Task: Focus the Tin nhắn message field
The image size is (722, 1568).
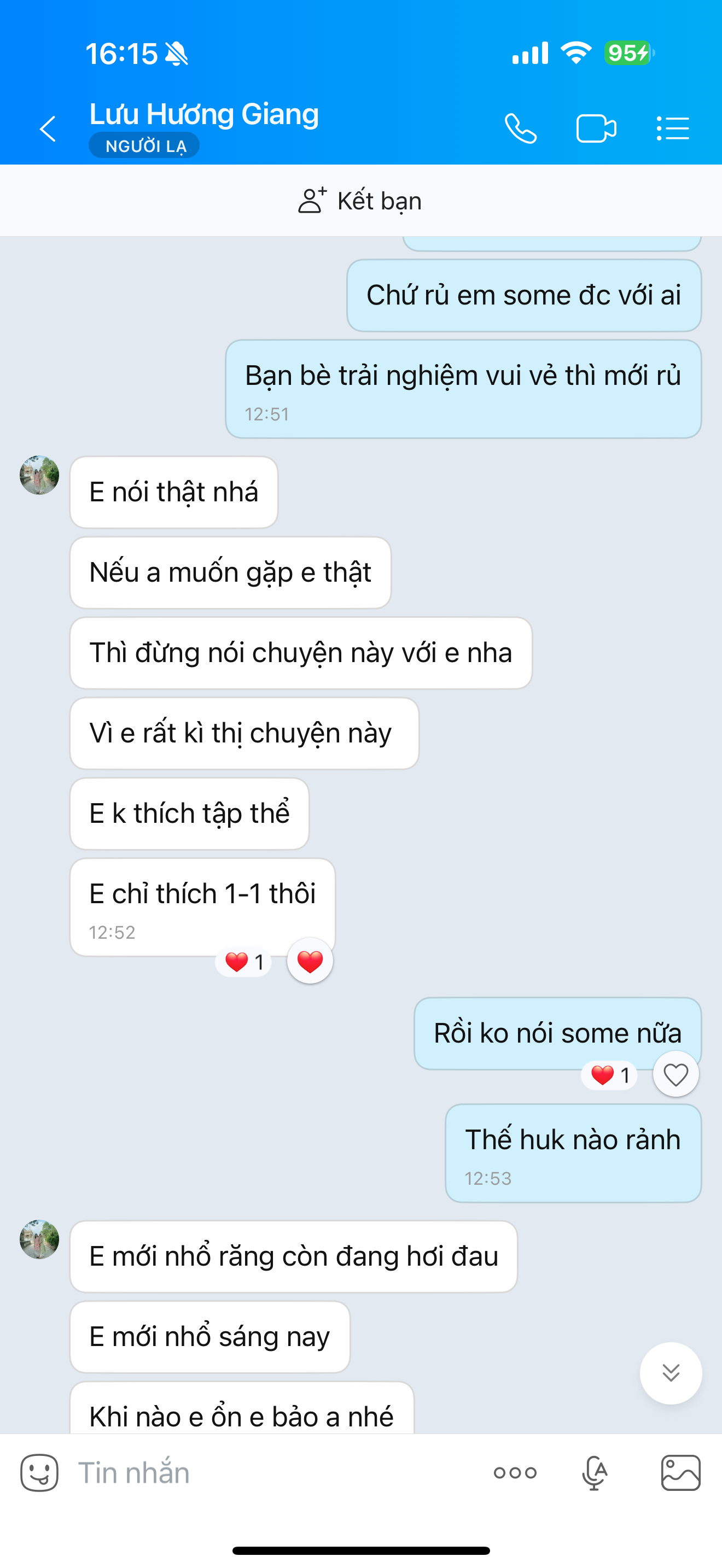Action: [274, 1473]
